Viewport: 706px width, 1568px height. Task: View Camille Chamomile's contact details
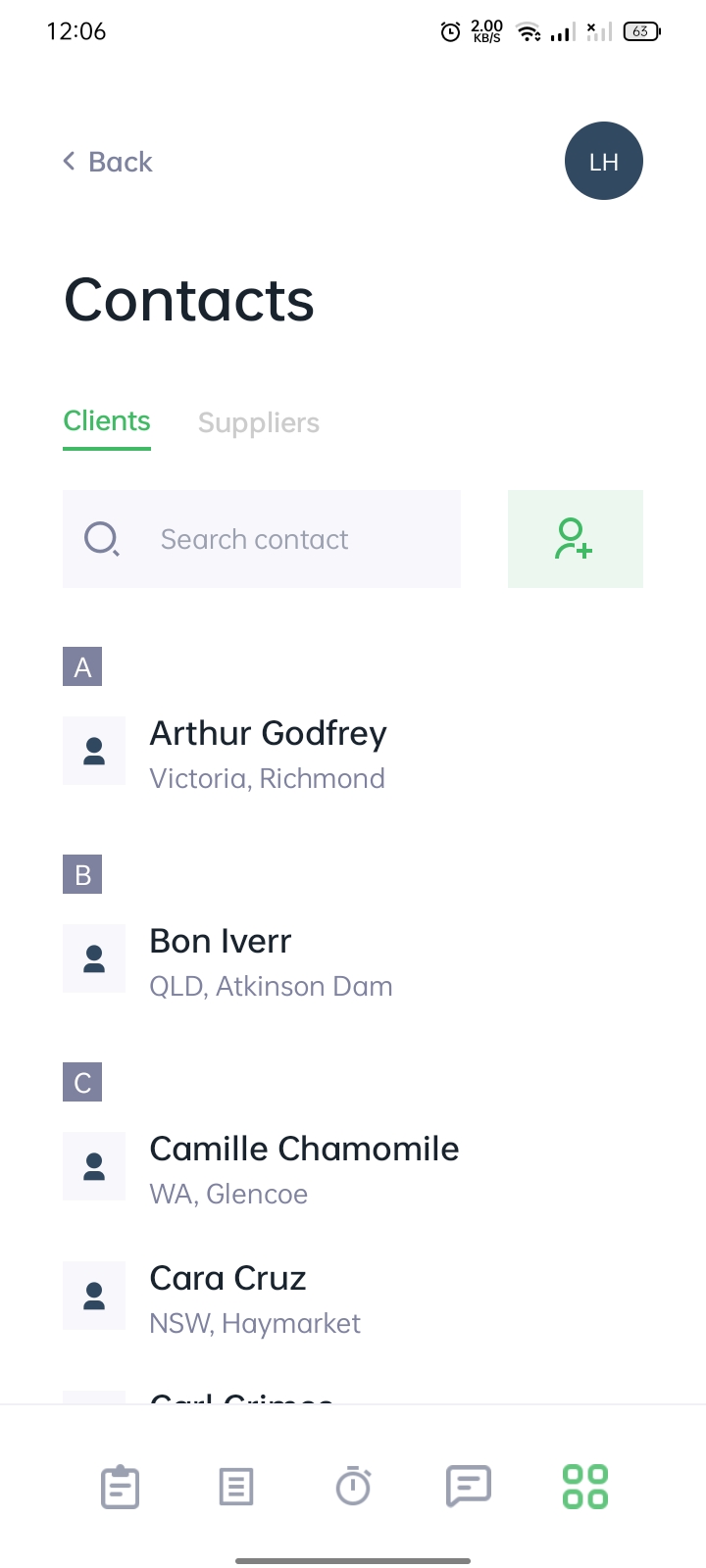[x=353, y=1168]
